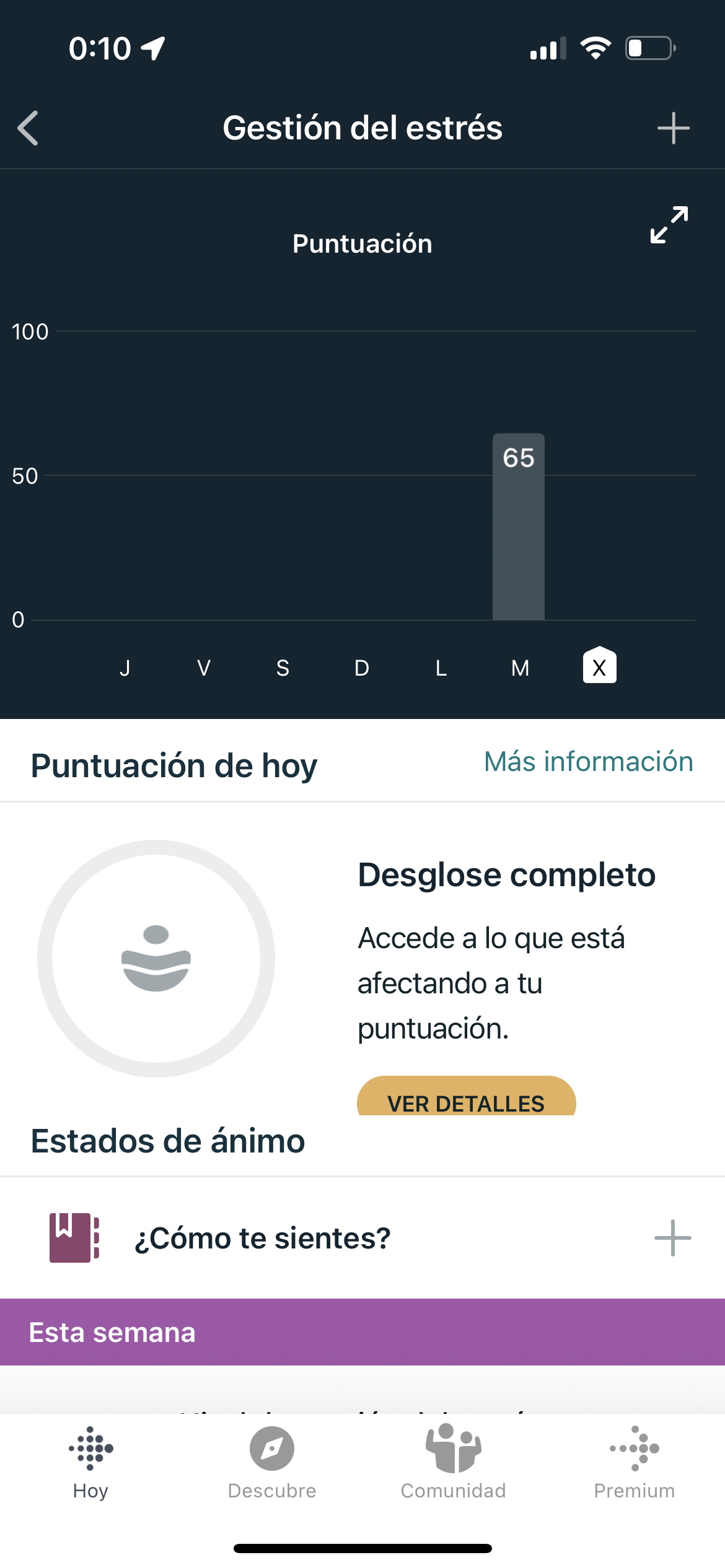Open the Más información link
The image size is (725, 1568).
click(x=588, y=761)
